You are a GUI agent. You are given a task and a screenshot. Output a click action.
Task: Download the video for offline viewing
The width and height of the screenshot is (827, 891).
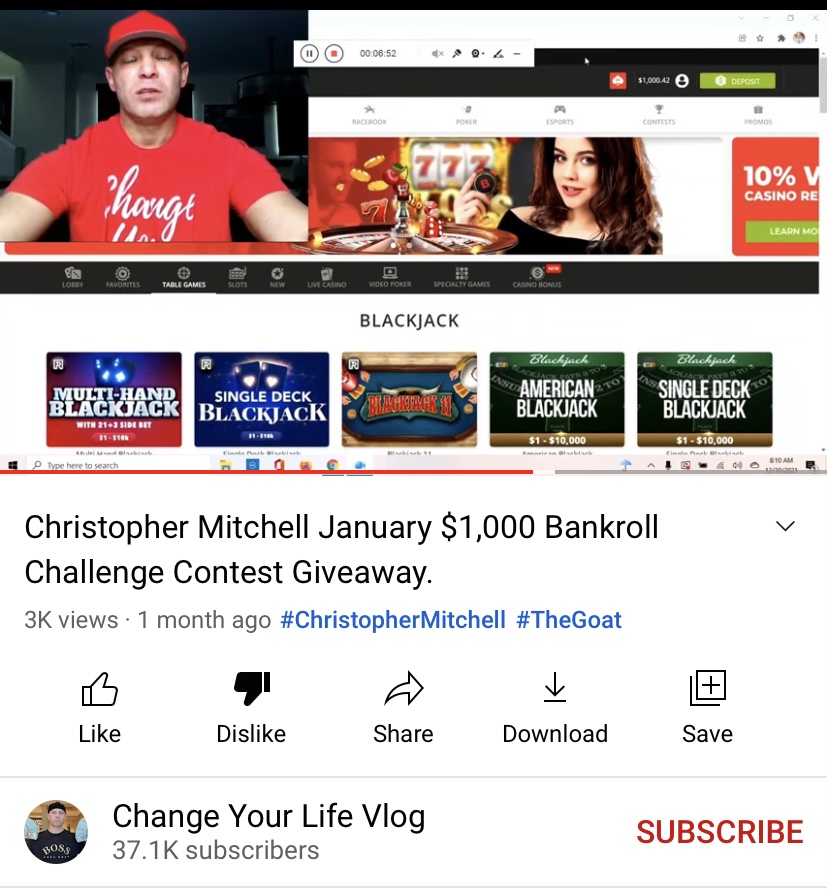click(x=555, y=706)
